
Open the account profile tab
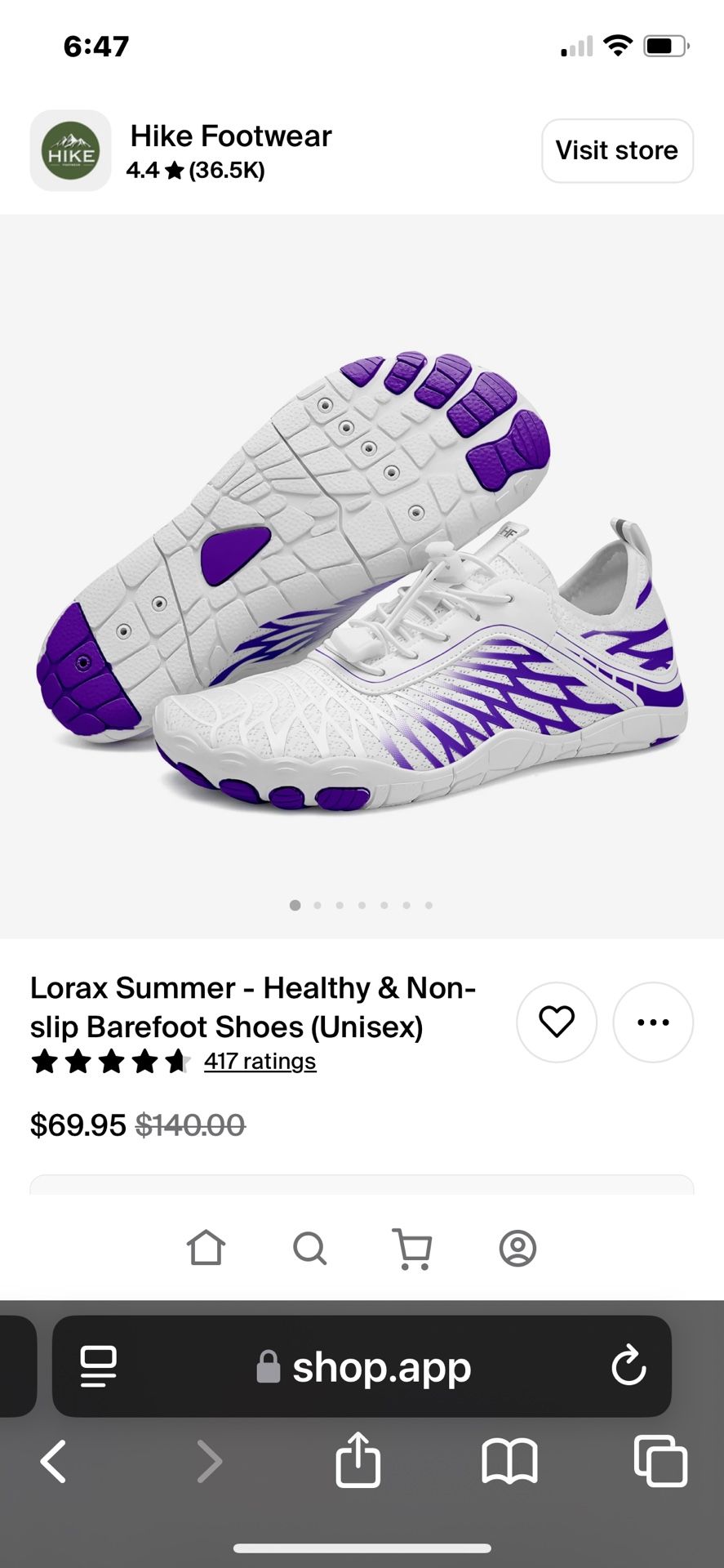pos(517,1248)
